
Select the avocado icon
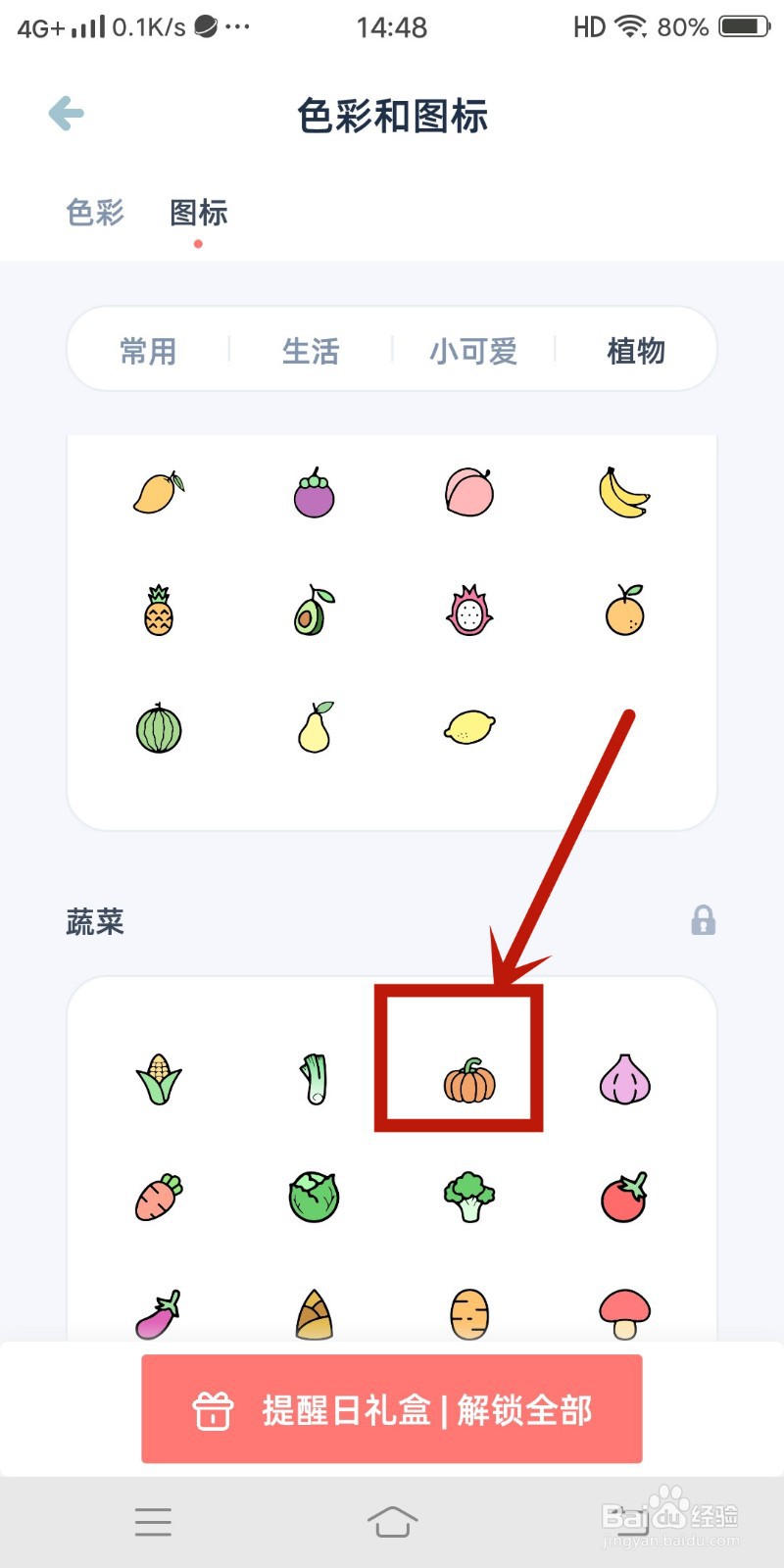click(312, 610)
